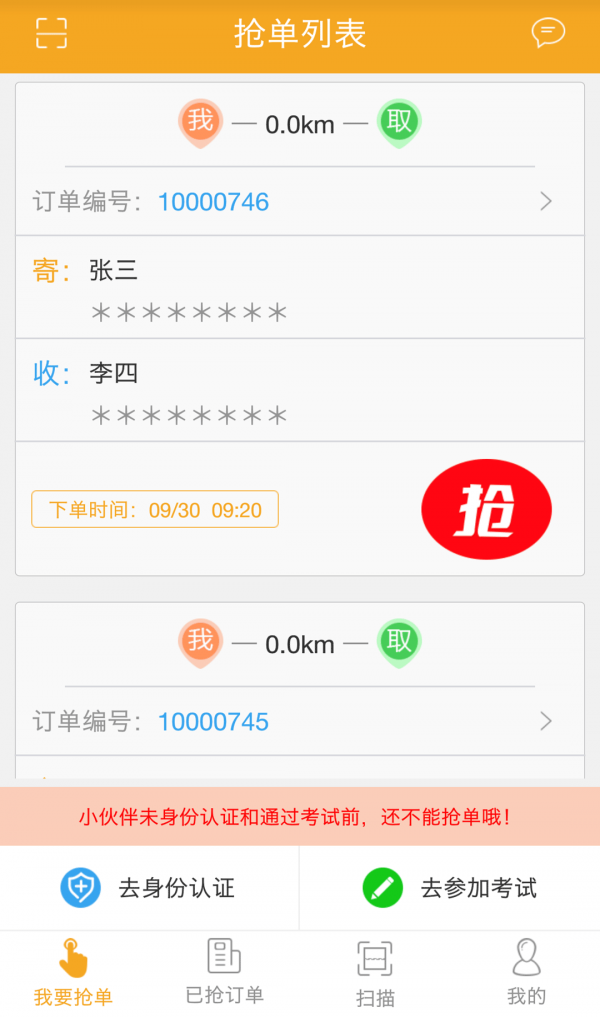The width and height of the screenshot is (600, 1017).
Task: Switch to the 已抢订单 tab
Action: (x=225, y=973)
